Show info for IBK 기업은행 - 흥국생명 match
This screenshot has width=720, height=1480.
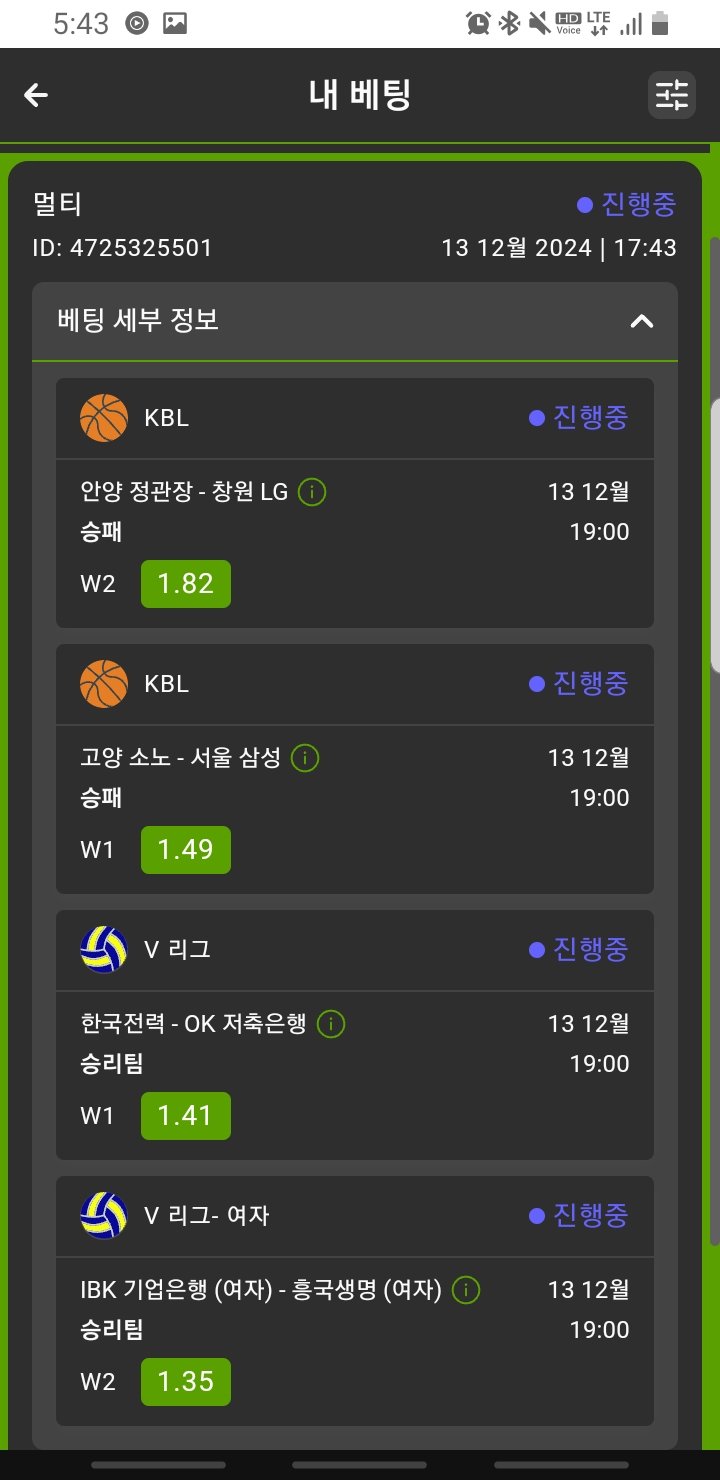(x=465, y=1290)
